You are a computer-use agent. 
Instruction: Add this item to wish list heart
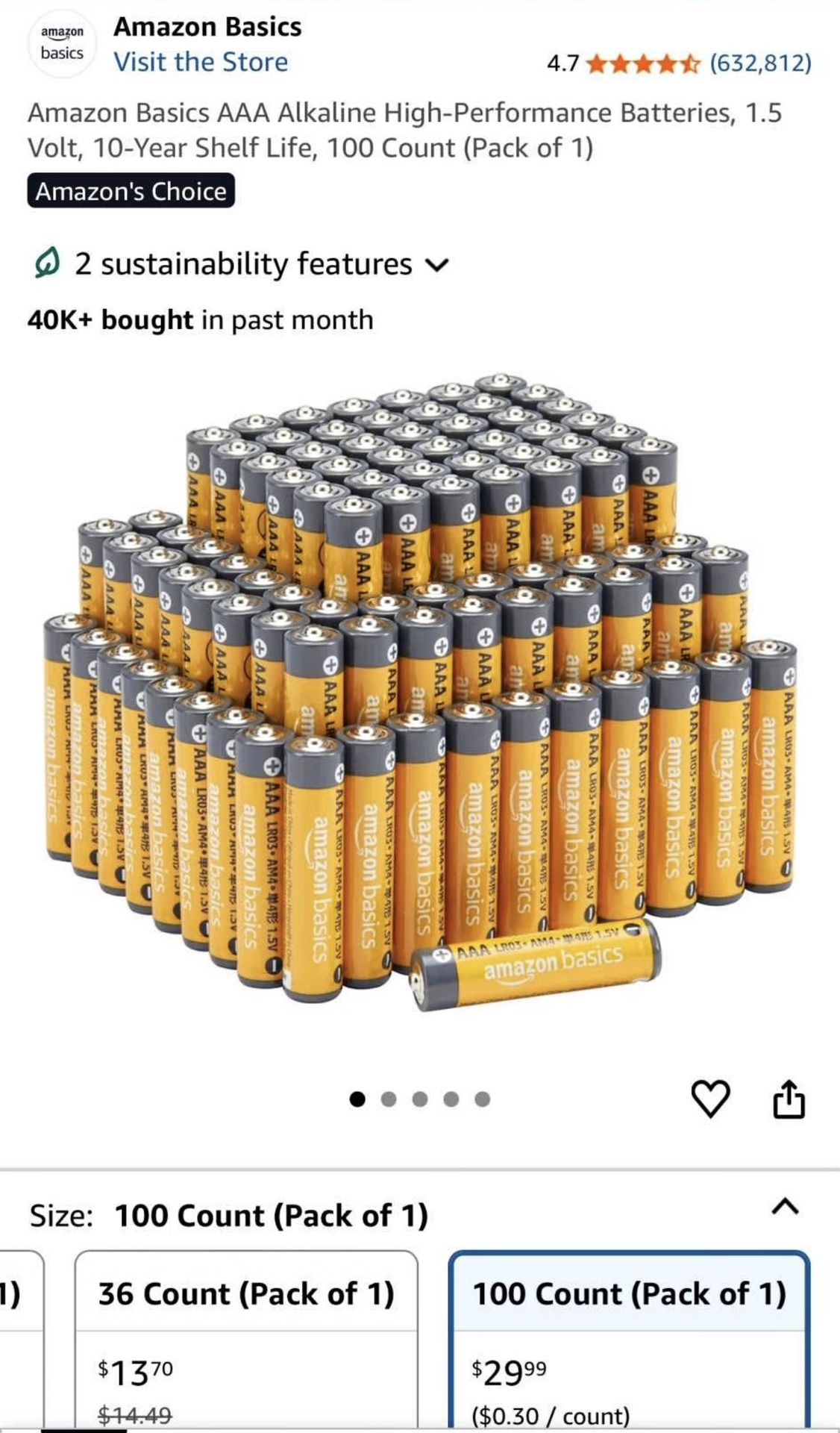[709, 1099]
